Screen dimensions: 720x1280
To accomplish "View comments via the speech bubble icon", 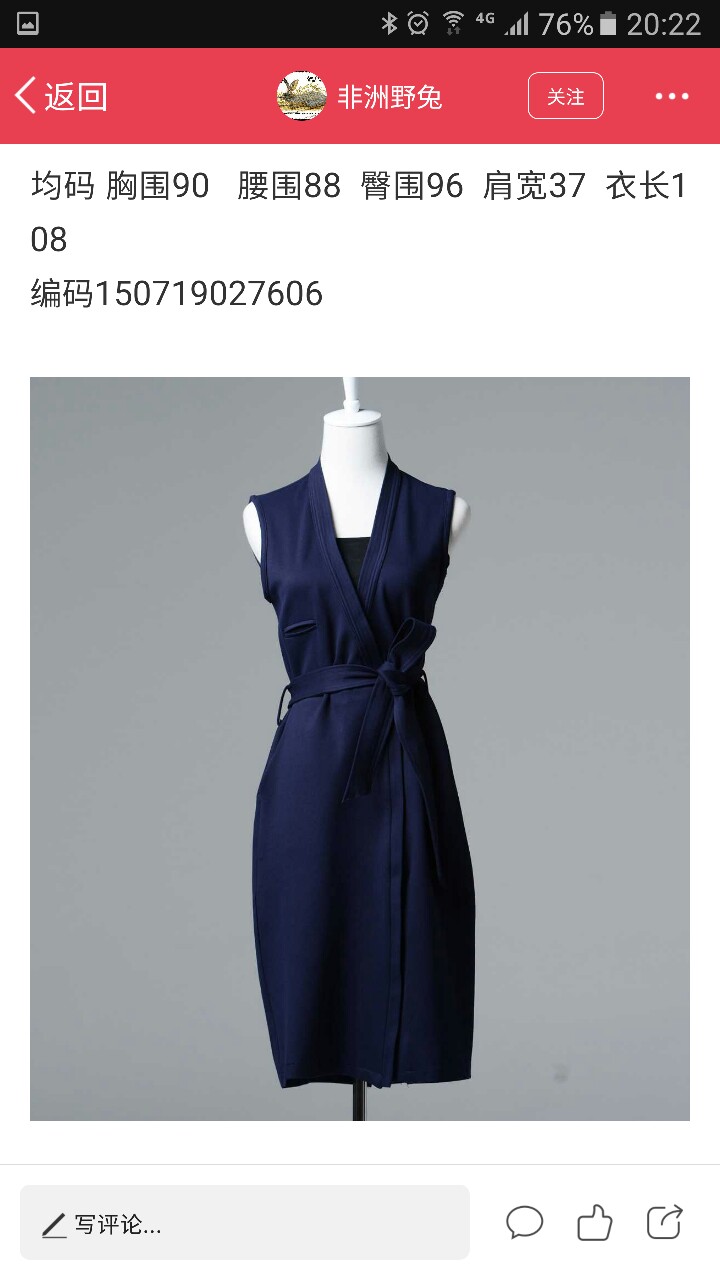I will [x=524, y=1222].
